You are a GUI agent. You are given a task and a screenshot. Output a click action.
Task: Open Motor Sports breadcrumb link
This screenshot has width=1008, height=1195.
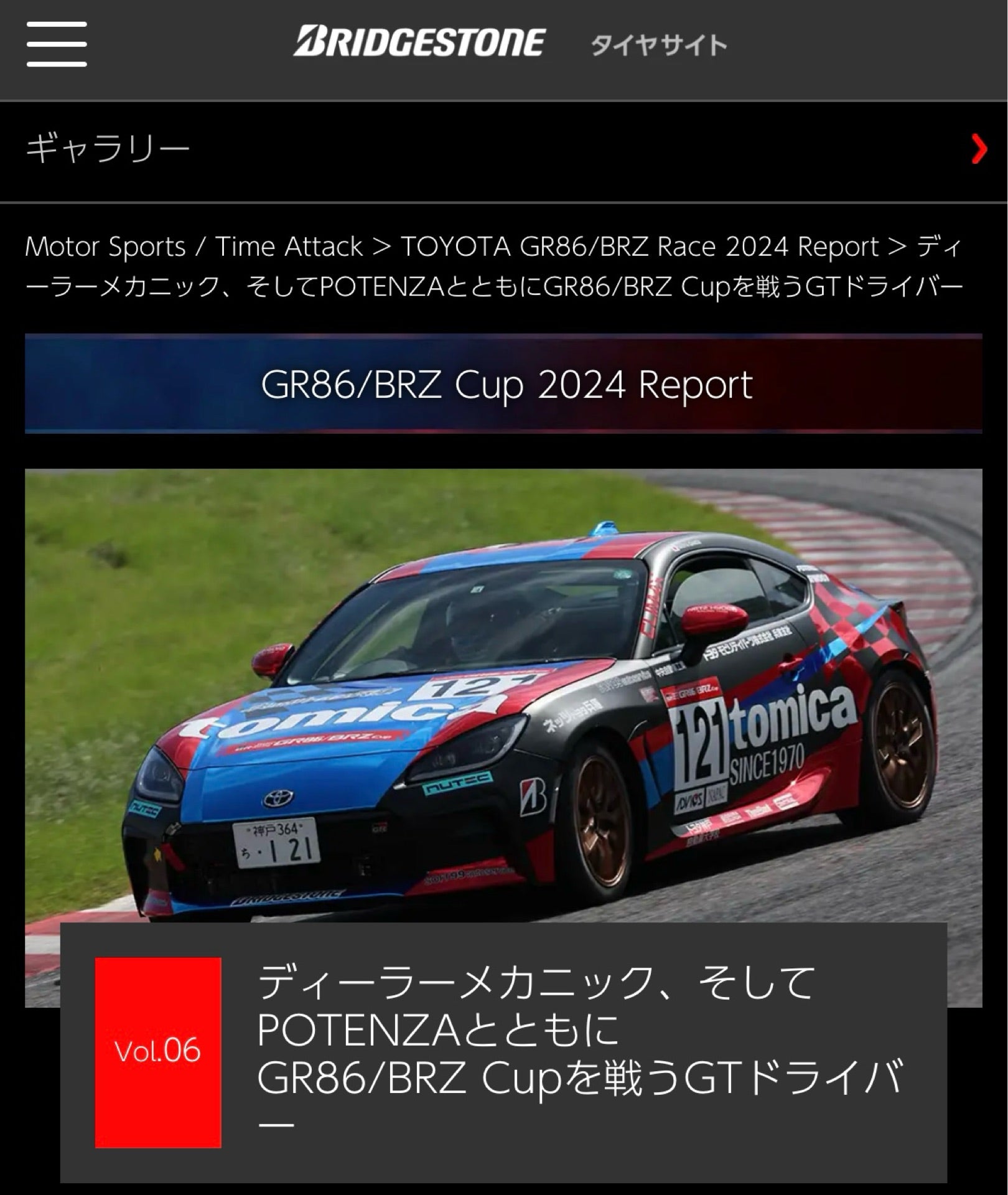pyautogui.click(x=105, y=246)
